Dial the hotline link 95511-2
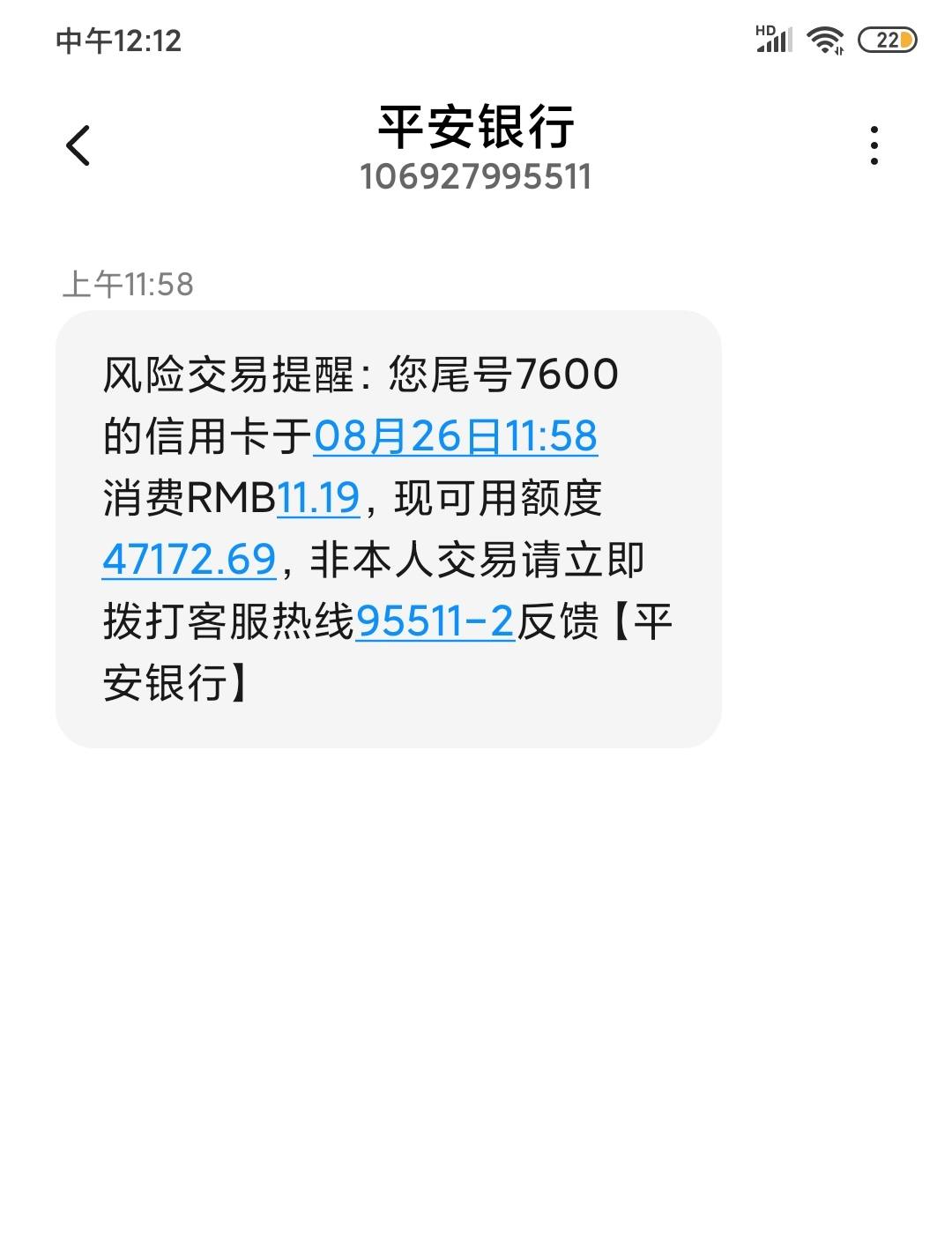 [435, 621]
